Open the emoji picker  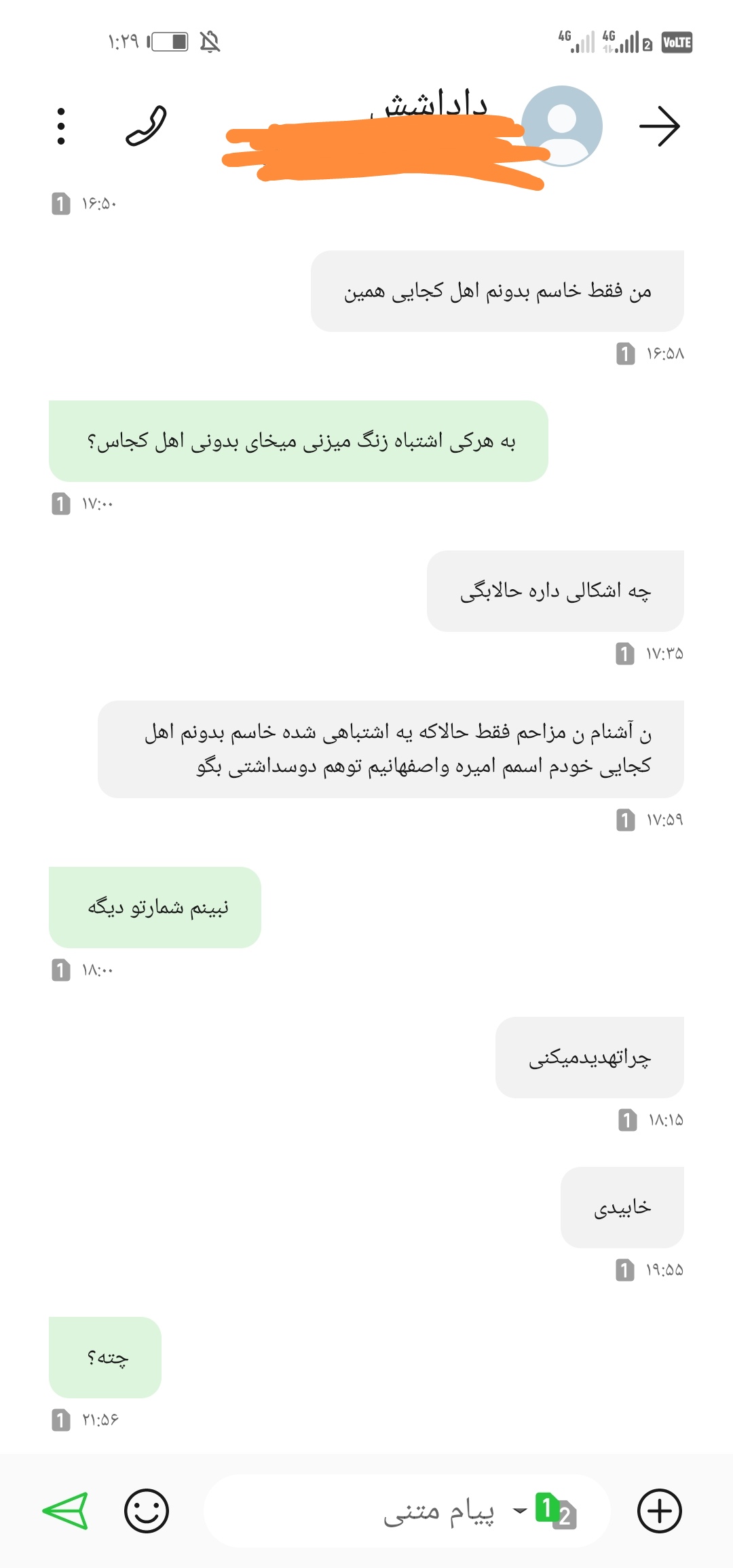146,1511
